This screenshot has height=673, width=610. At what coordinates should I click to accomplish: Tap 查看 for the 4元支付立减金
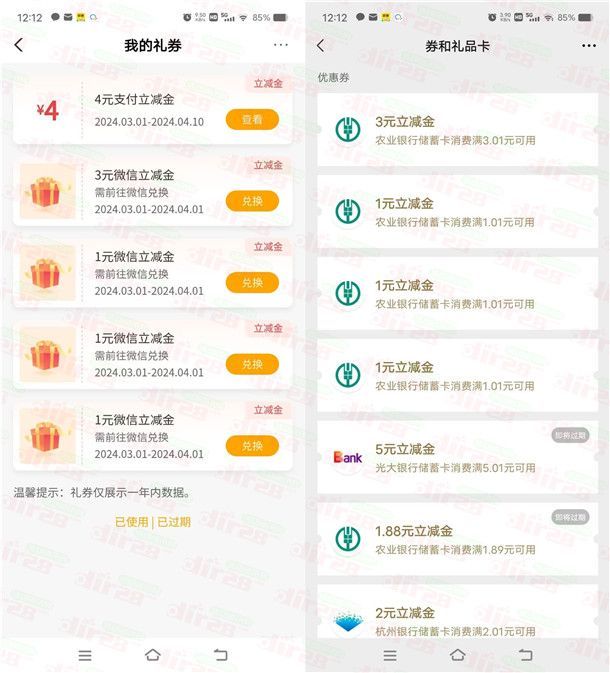[252, 119]
